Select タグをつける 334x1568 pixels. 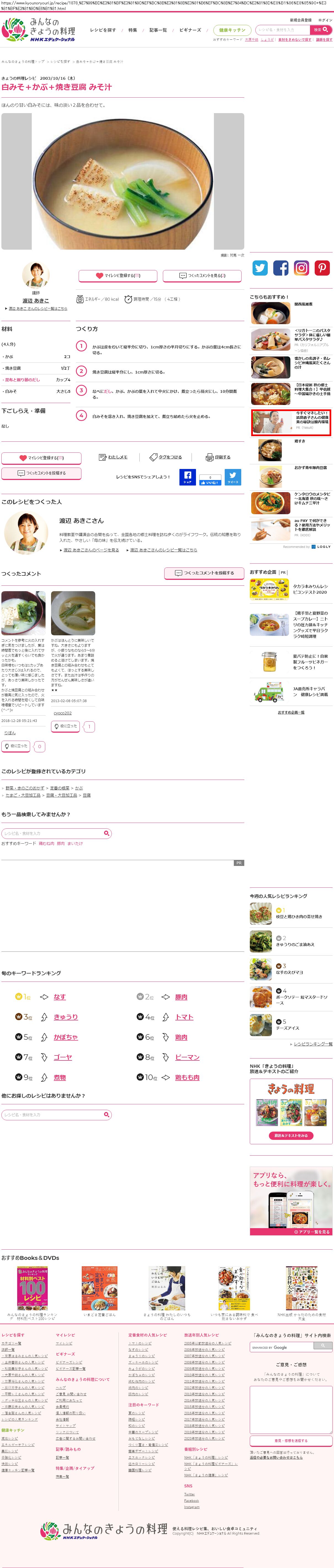pyautogui.click(x=166, y=457)
